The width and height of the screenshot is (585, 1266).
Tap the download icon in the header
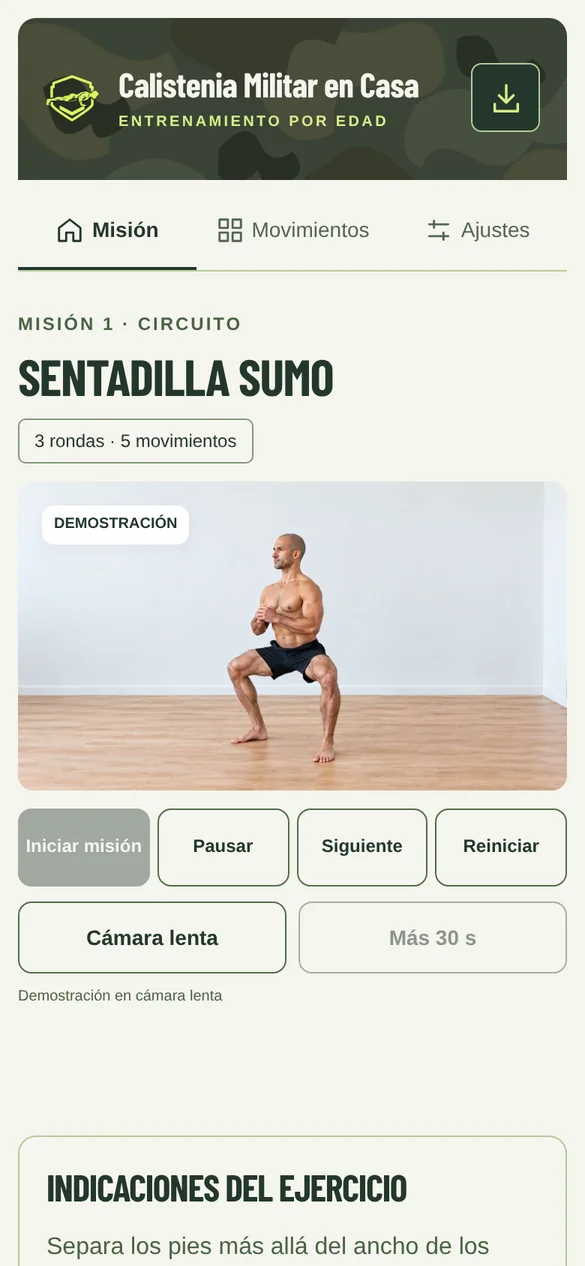[505, 98]
